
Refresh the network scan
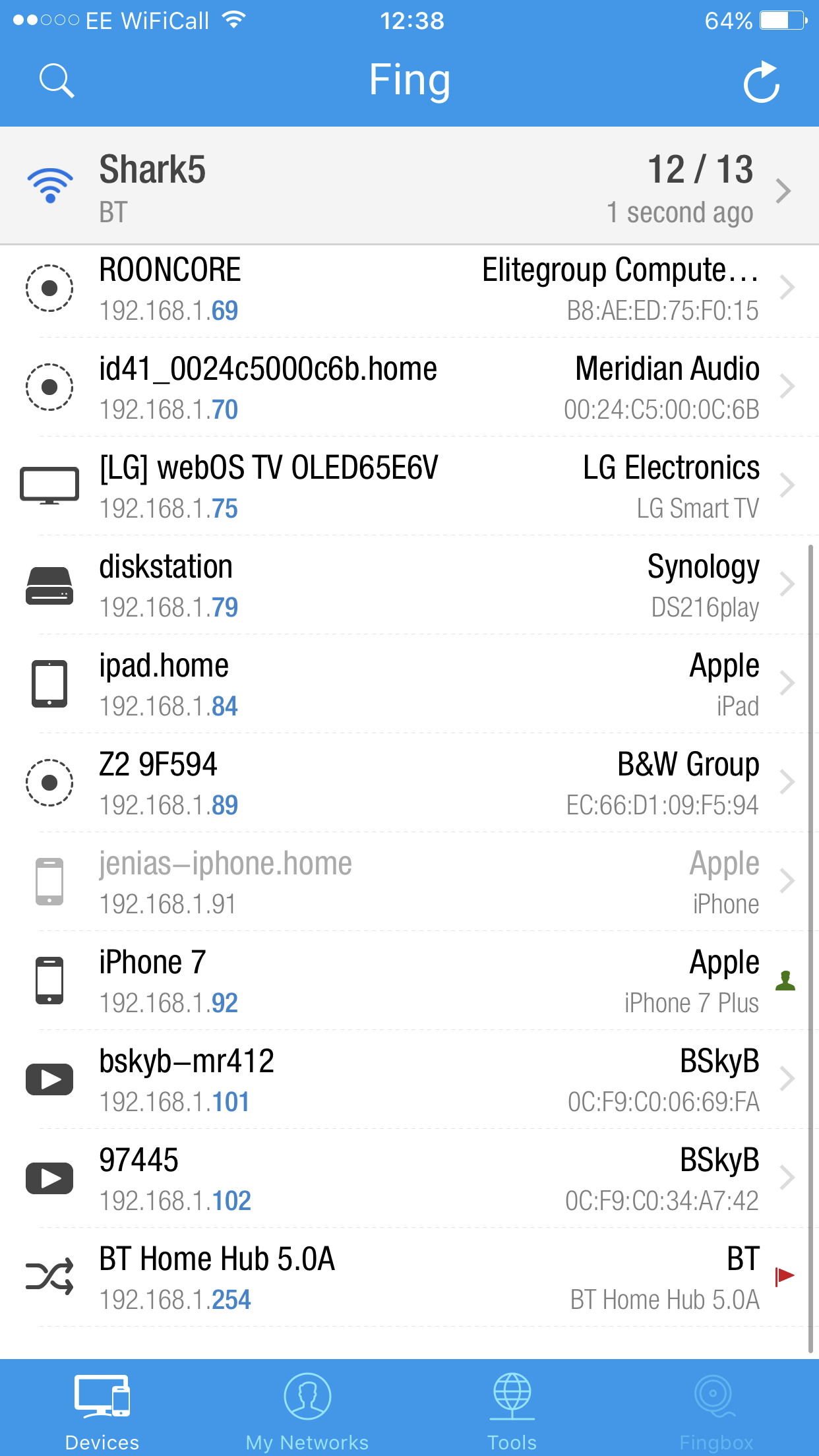tap(762, 82)
